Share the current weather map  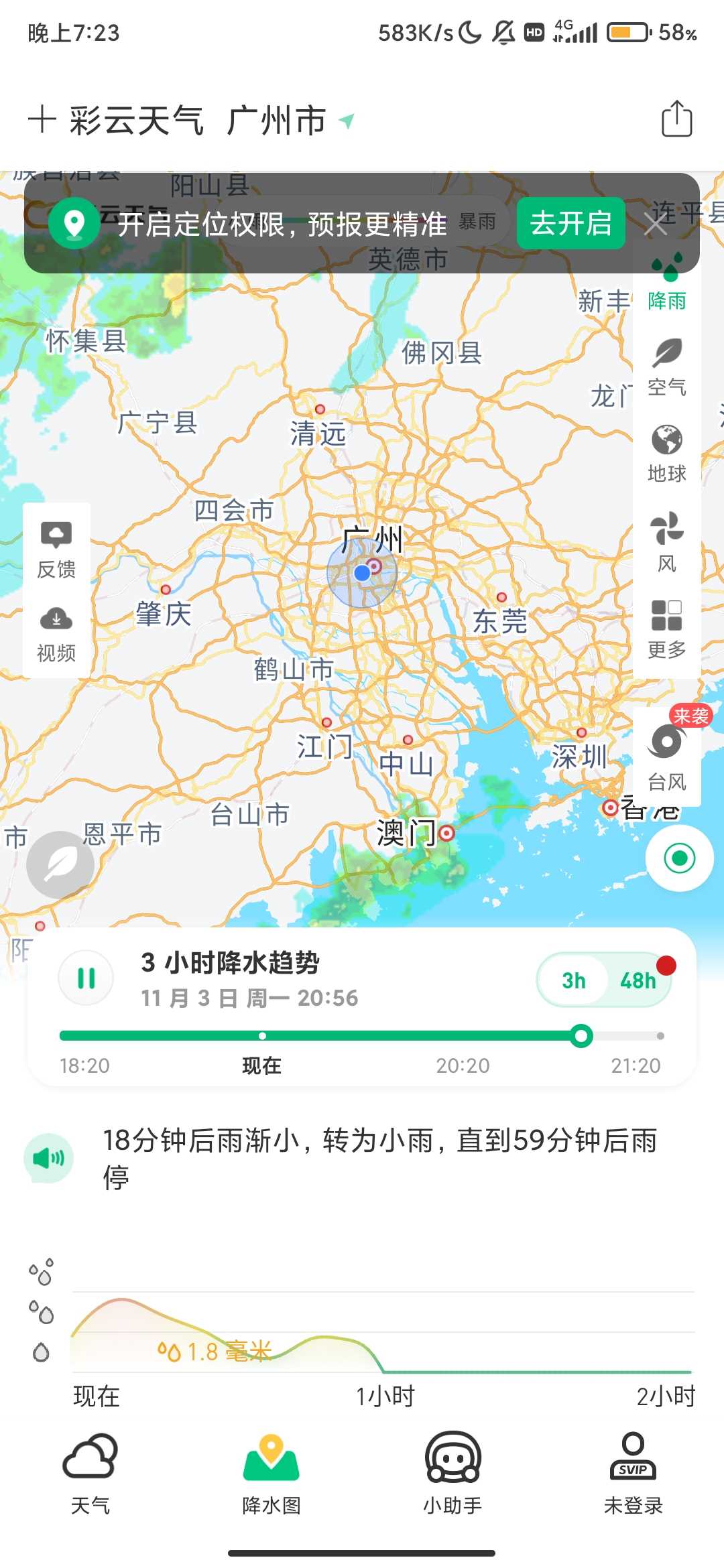tap(676, 119)
